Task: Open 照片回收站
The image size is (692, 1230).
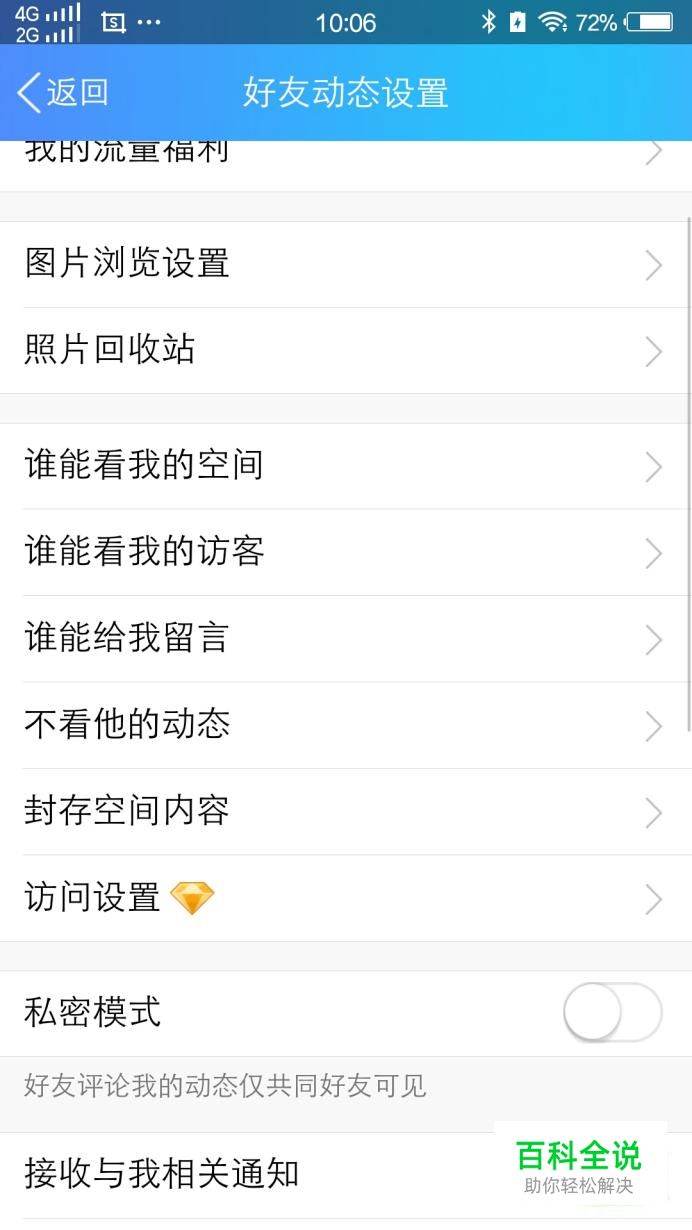Action: coord(346,350)
